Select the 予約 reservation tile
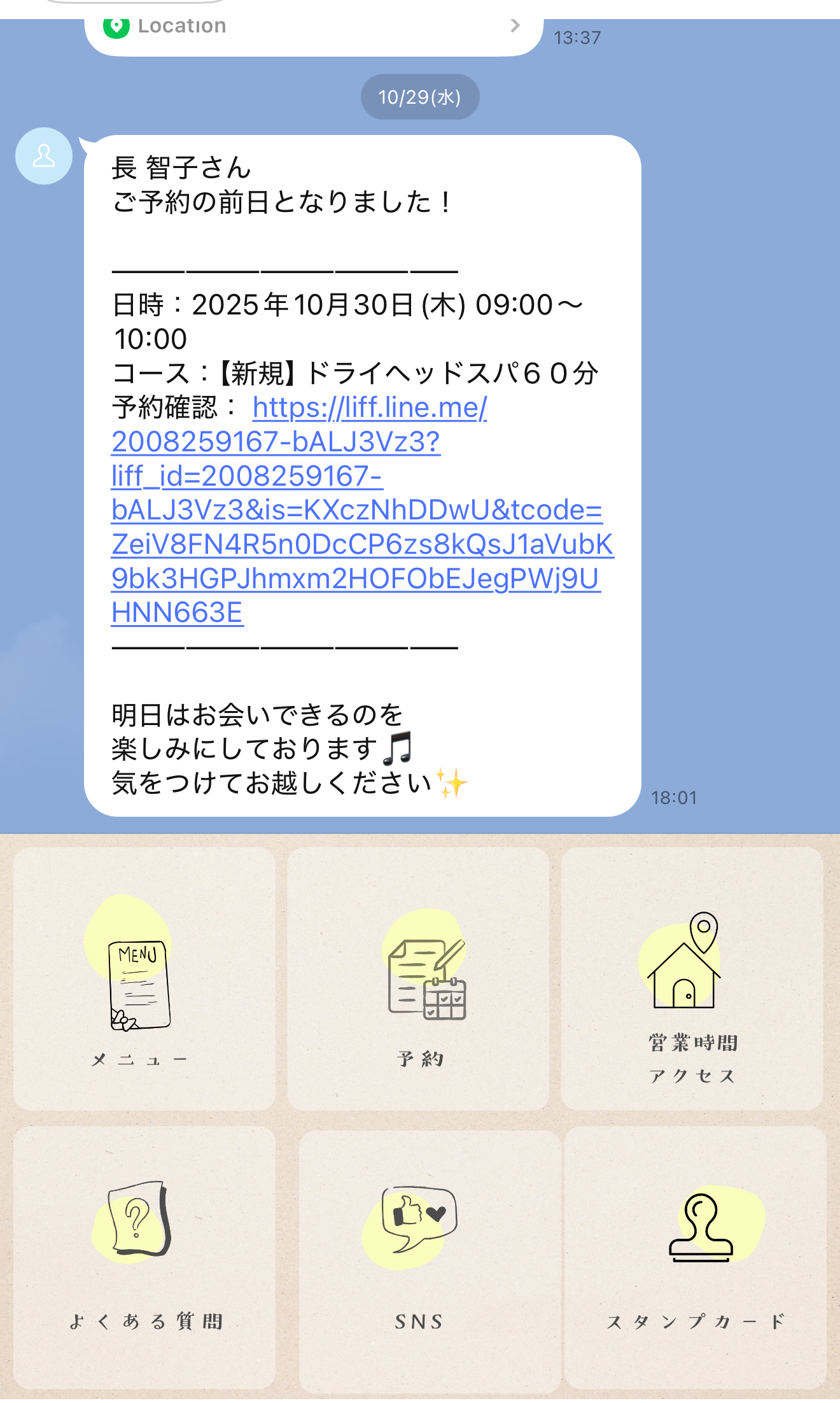The height and width of the screenshot is (1403, 840). coord(418,978)
